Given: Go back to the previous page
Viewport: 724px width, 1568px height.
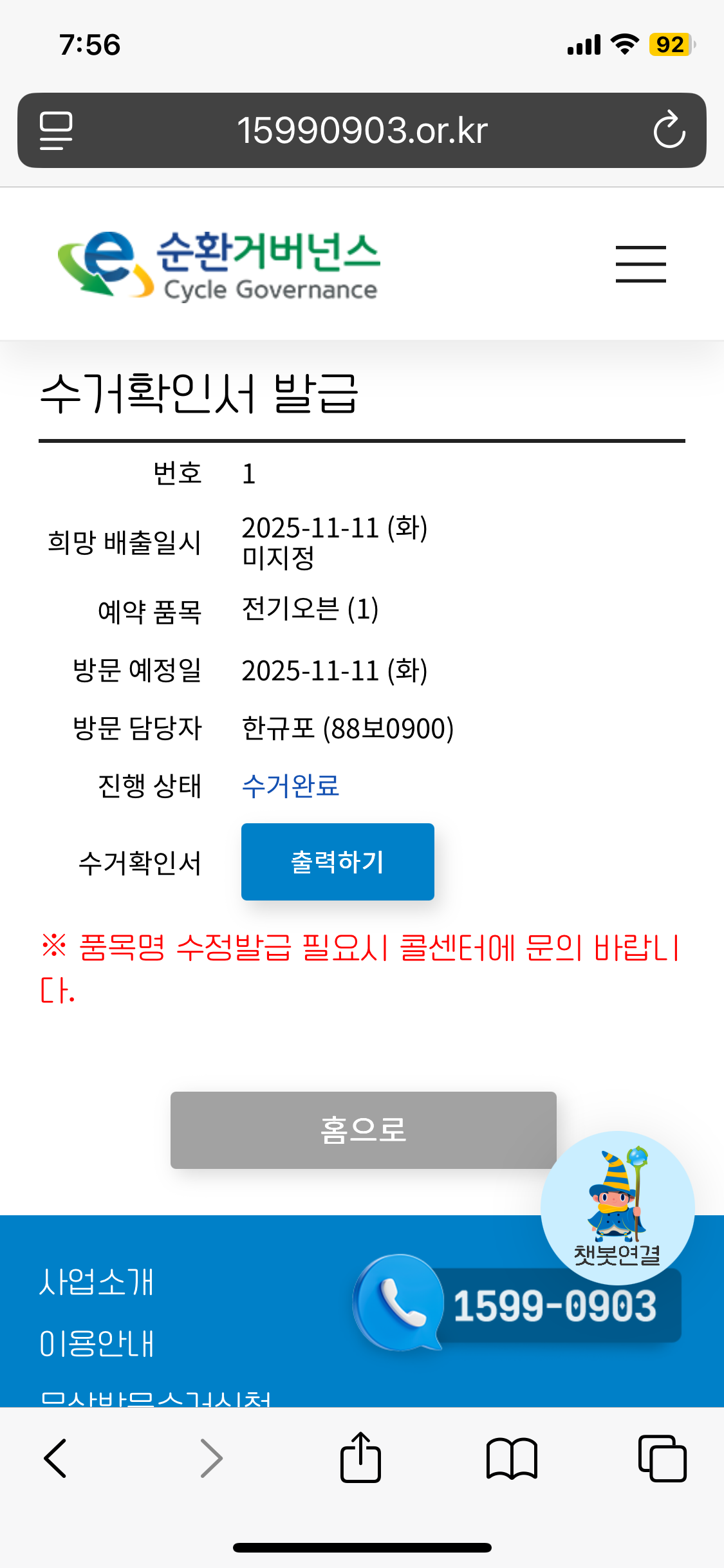Looking at the screenshot, I should 55,1458.
